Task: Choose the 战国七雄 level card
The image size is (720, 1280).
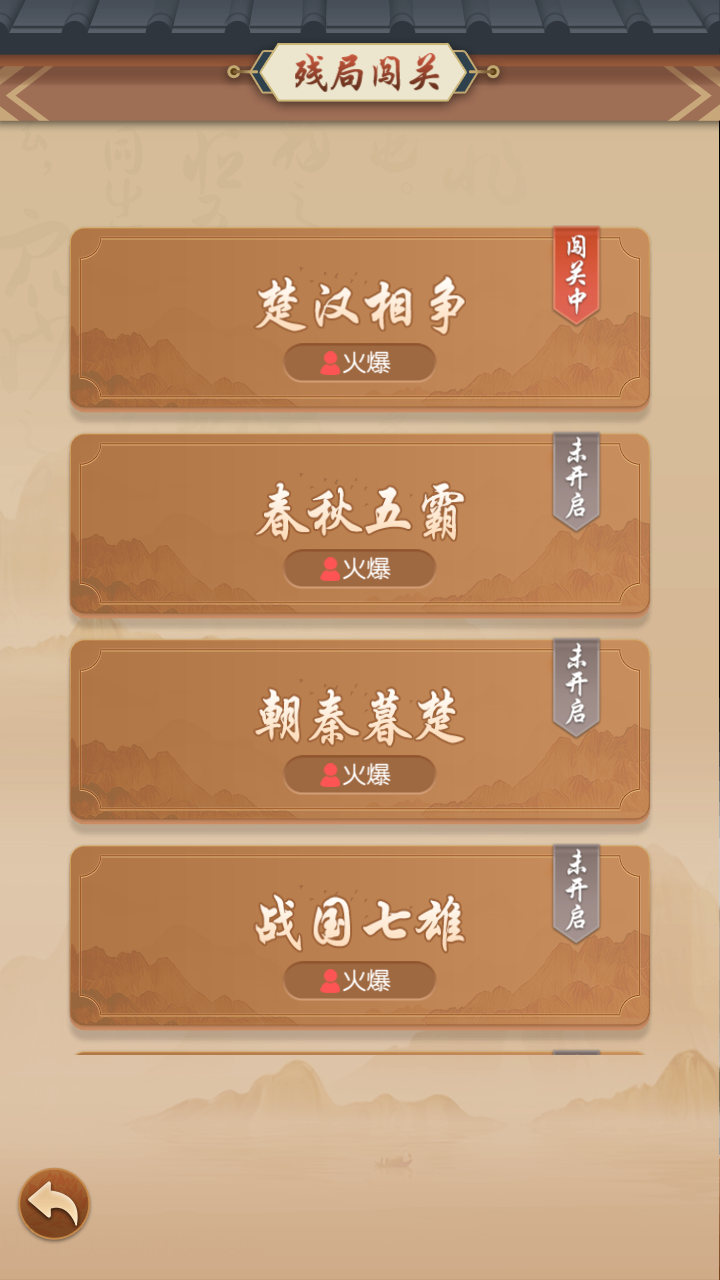Action: coord(360,936)
